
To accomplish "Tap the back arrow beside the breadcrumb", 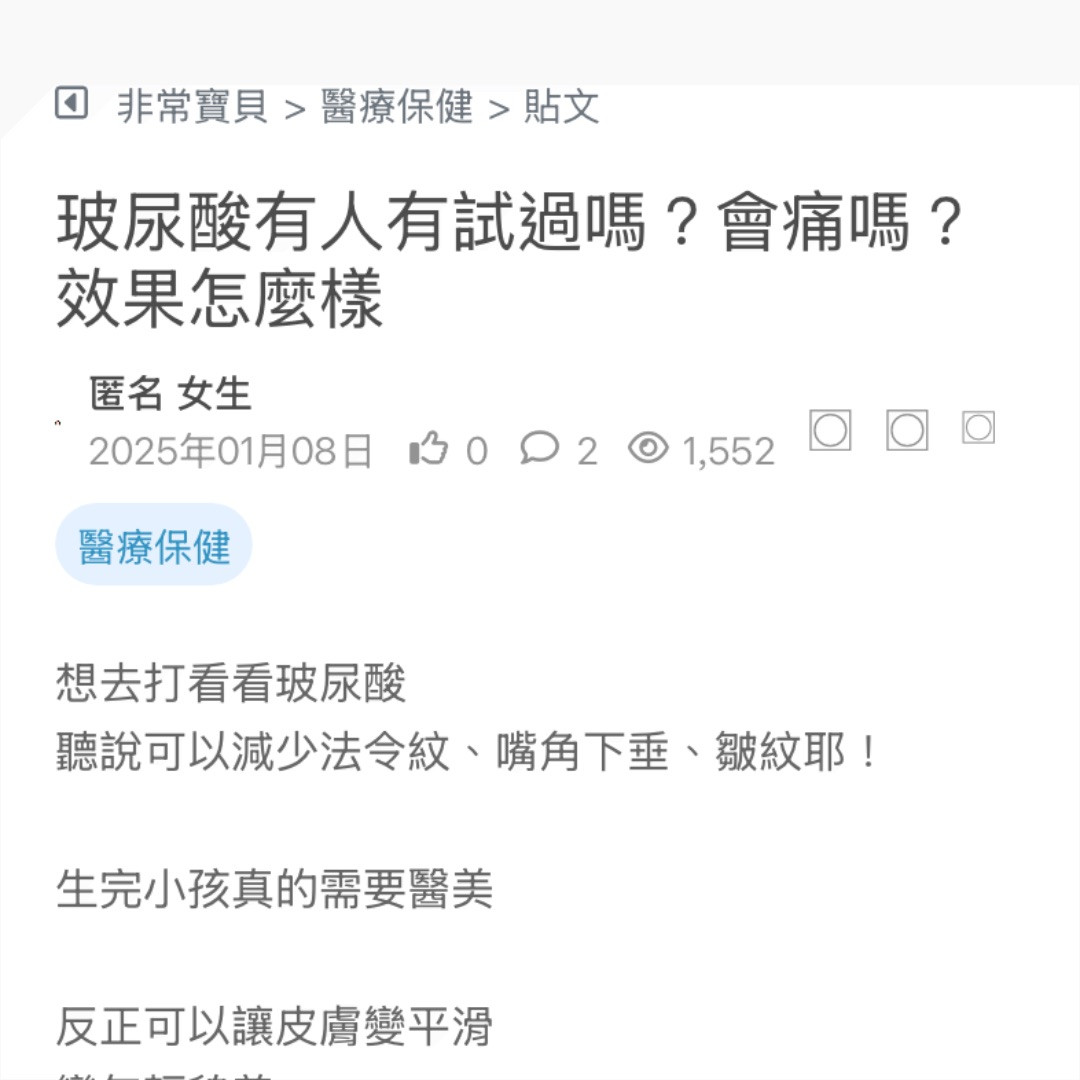I will click(x=71, y=103).
